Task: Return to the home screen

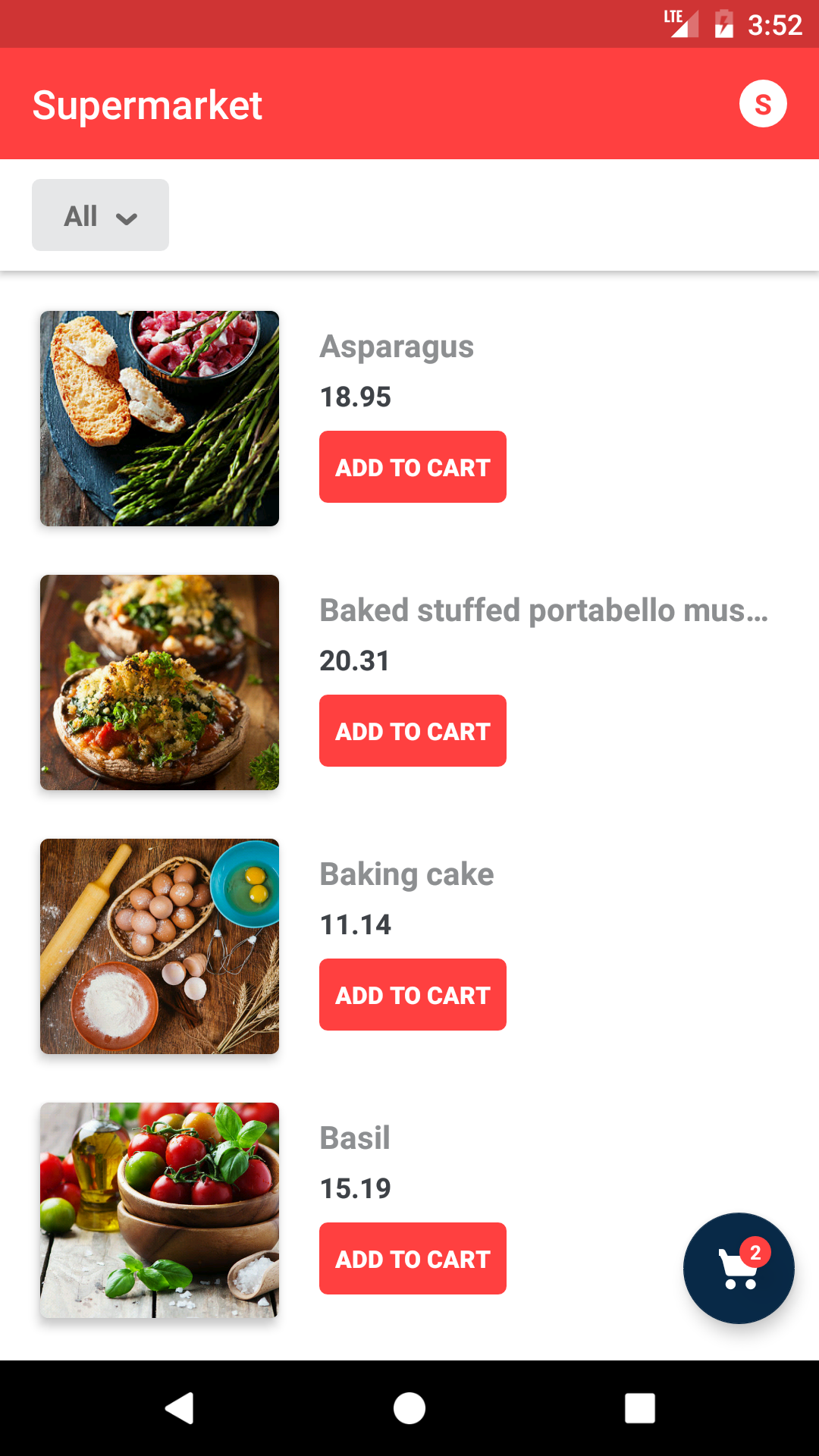Action: (x=409, y=1408)
